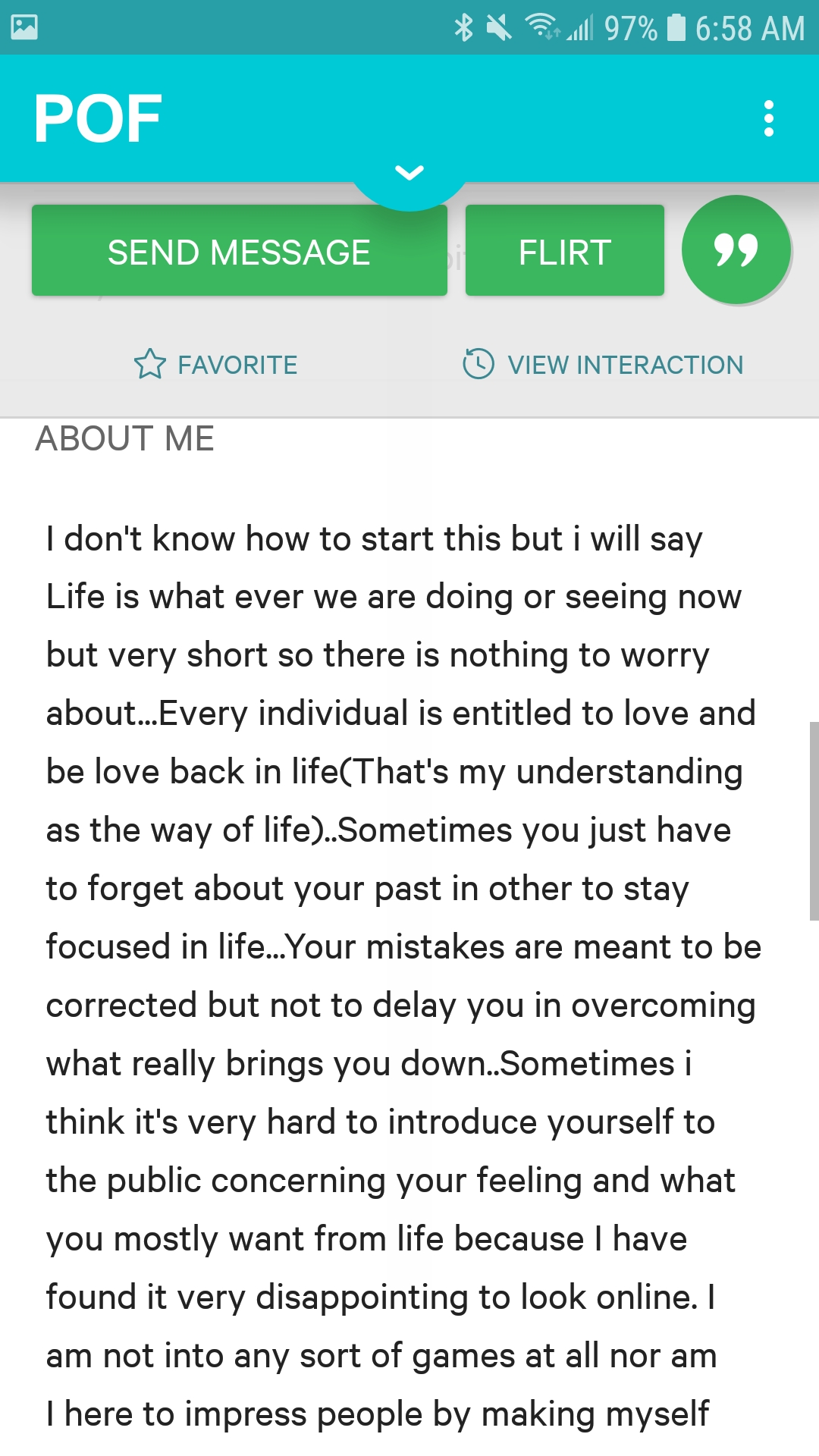Tap the green quotation mark button
819x1456 pixels.
pos(736,249)
